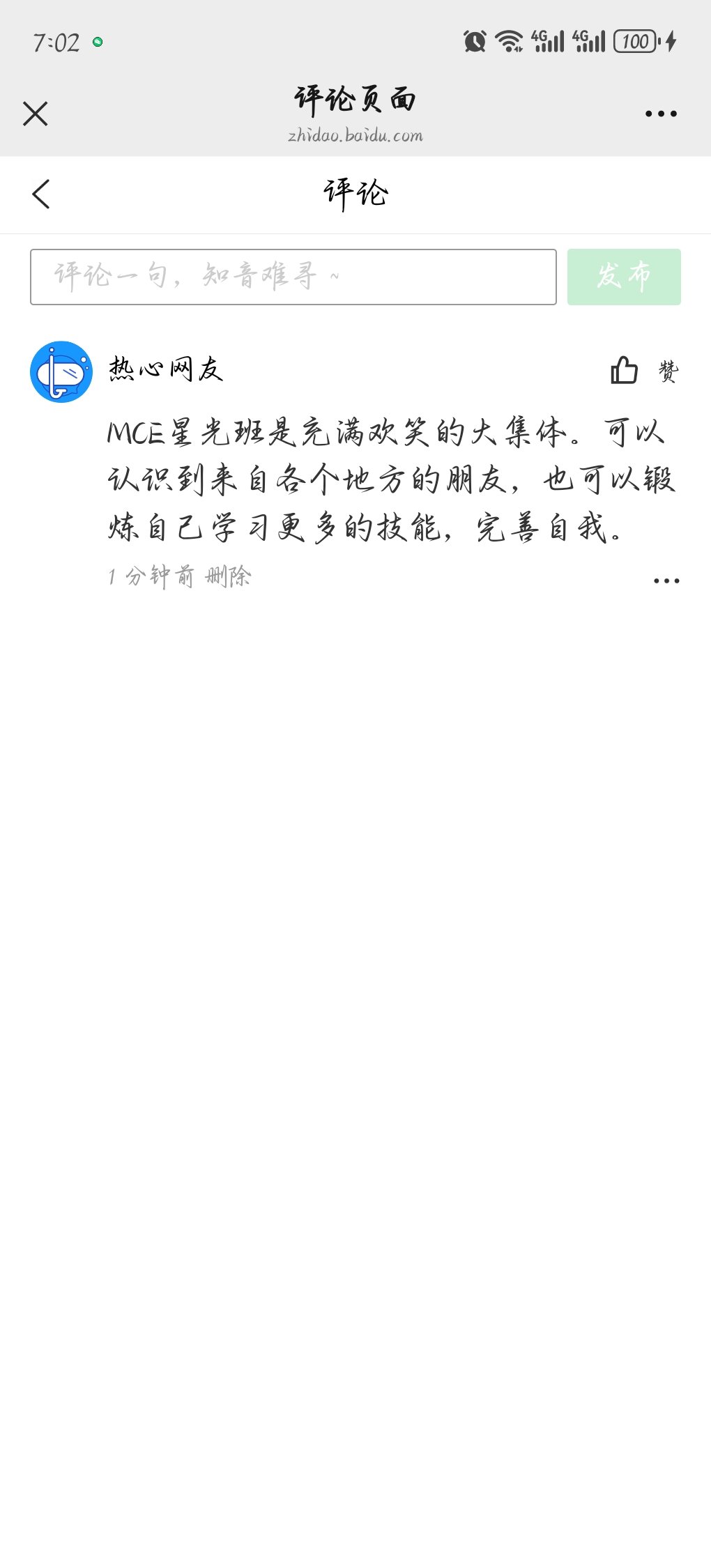
Task: Tap the battery indicator in the status bar
Action: [x=636, y=42]
